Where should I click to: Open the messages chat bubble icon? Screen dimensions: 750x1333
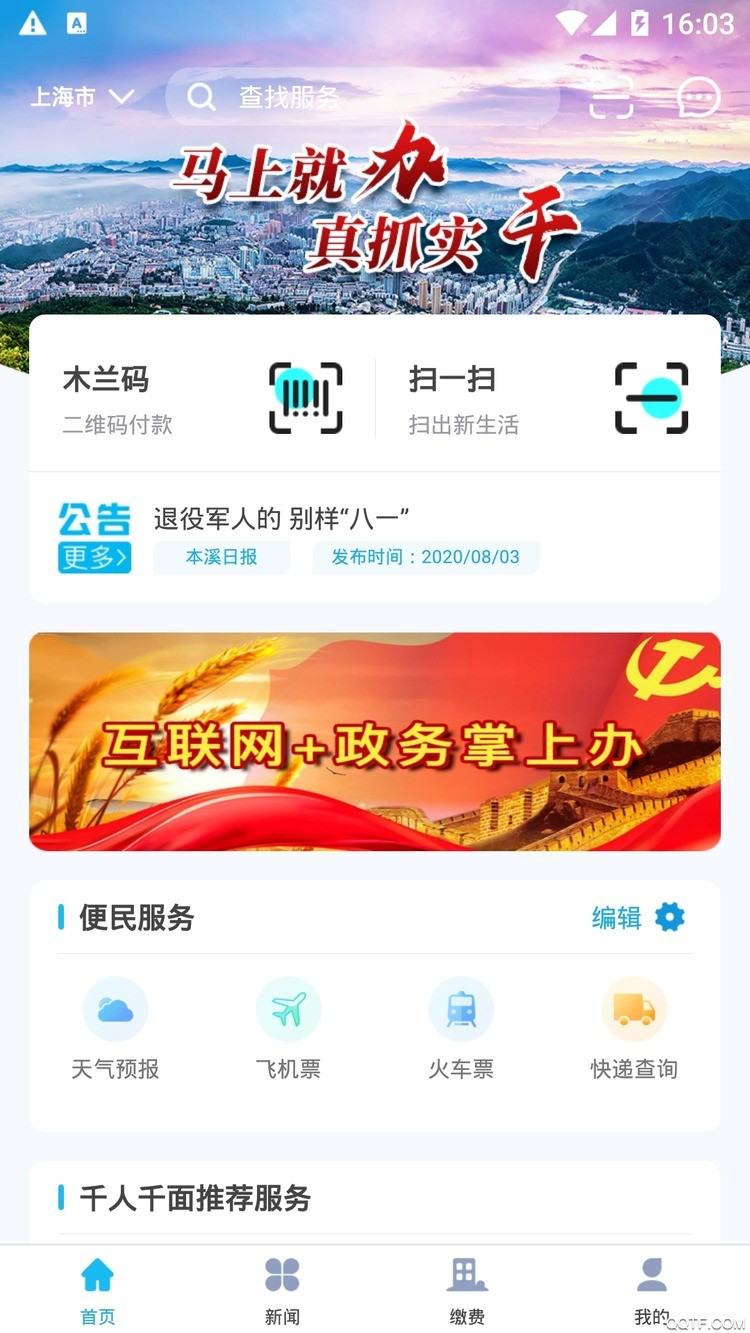698,97
